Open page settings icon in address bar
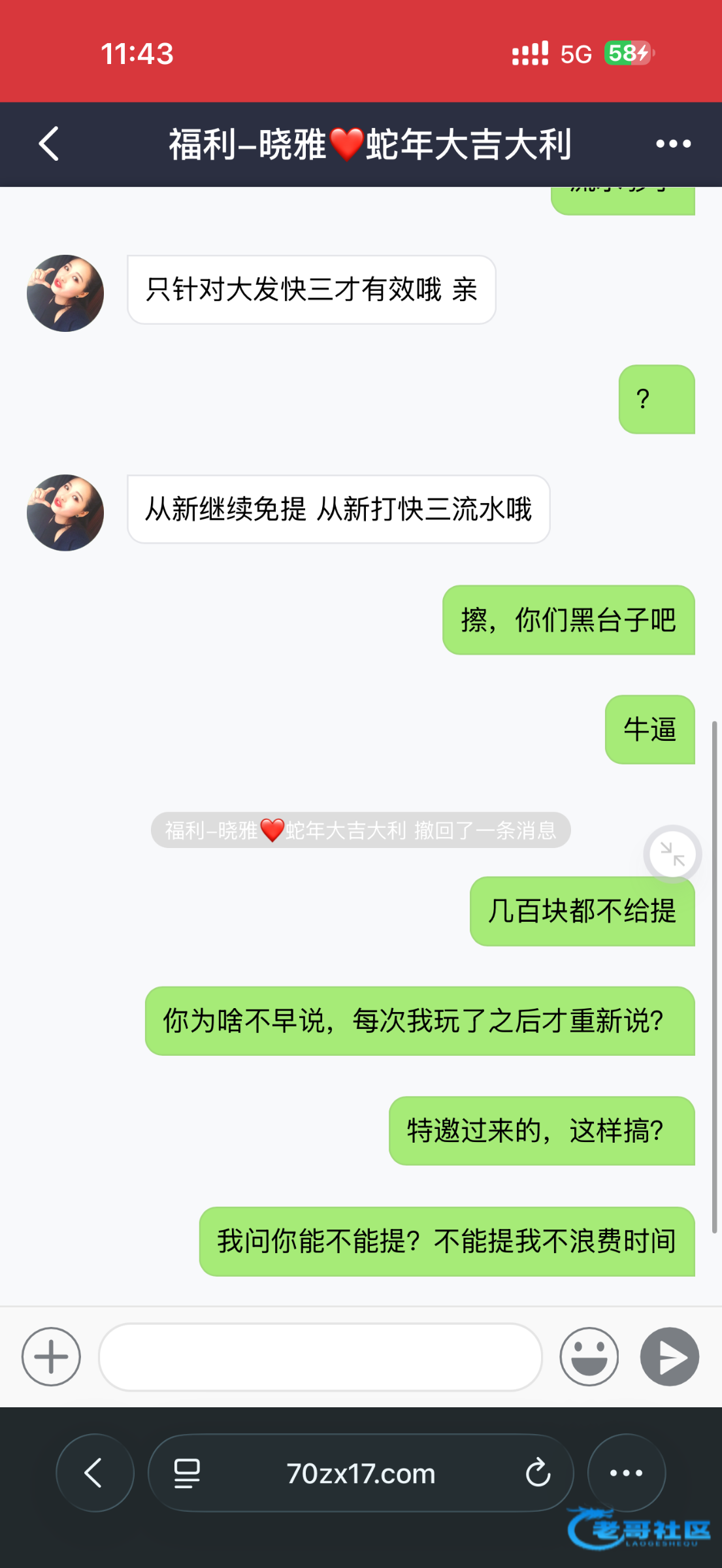The height and width of the screenshot is (1568, 722). (187, 1473)
